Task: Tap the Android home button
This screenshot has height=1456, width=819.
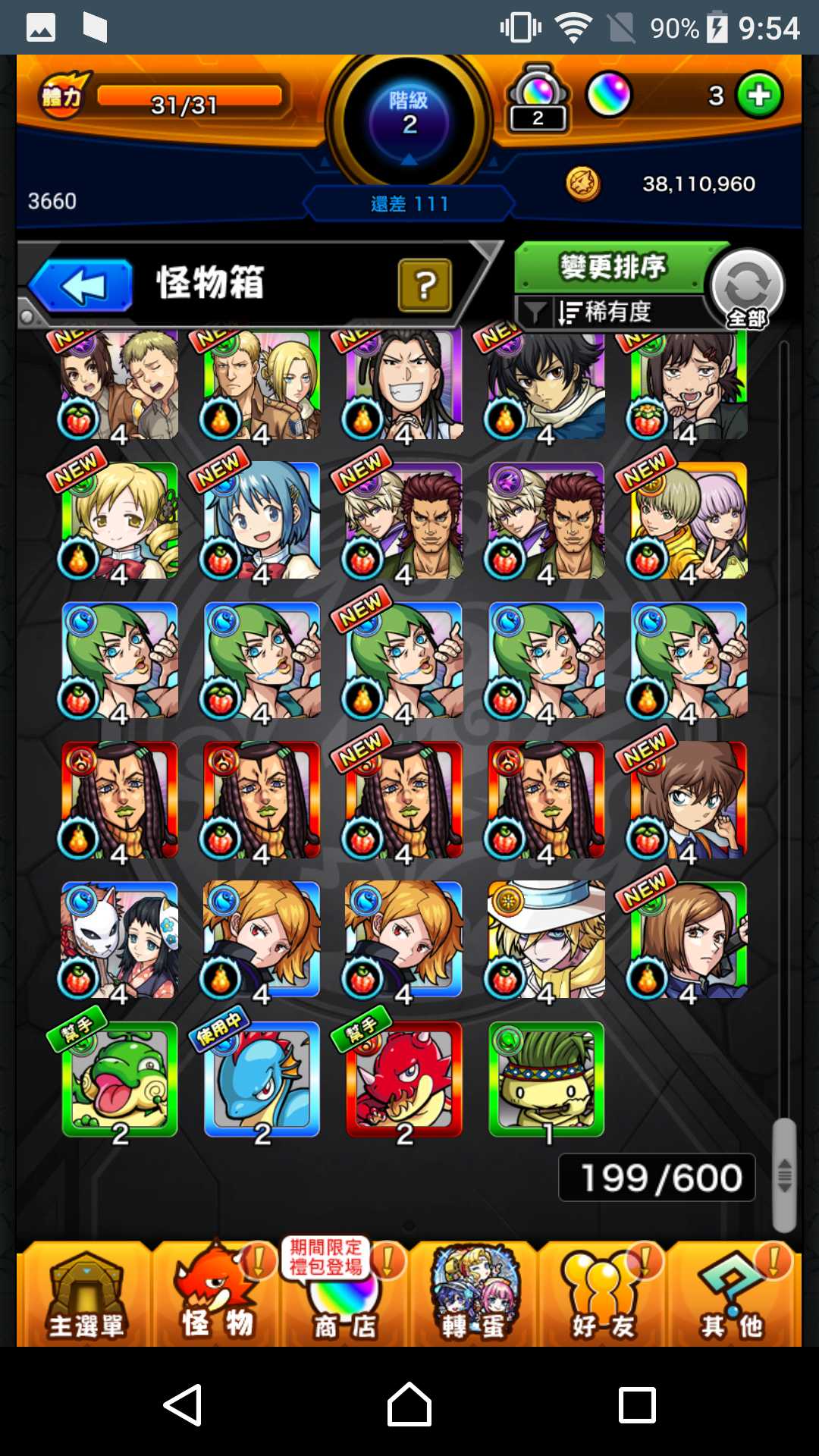Action: point(409,1404)
